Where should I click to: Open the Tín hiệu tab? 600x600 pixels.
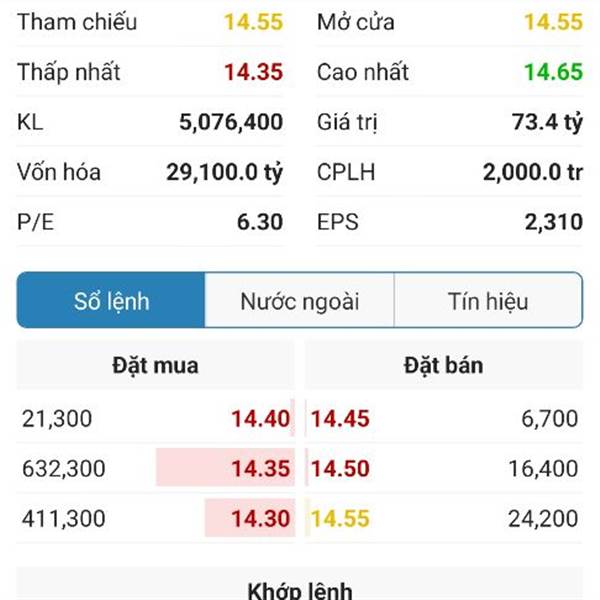coord(488,301)
